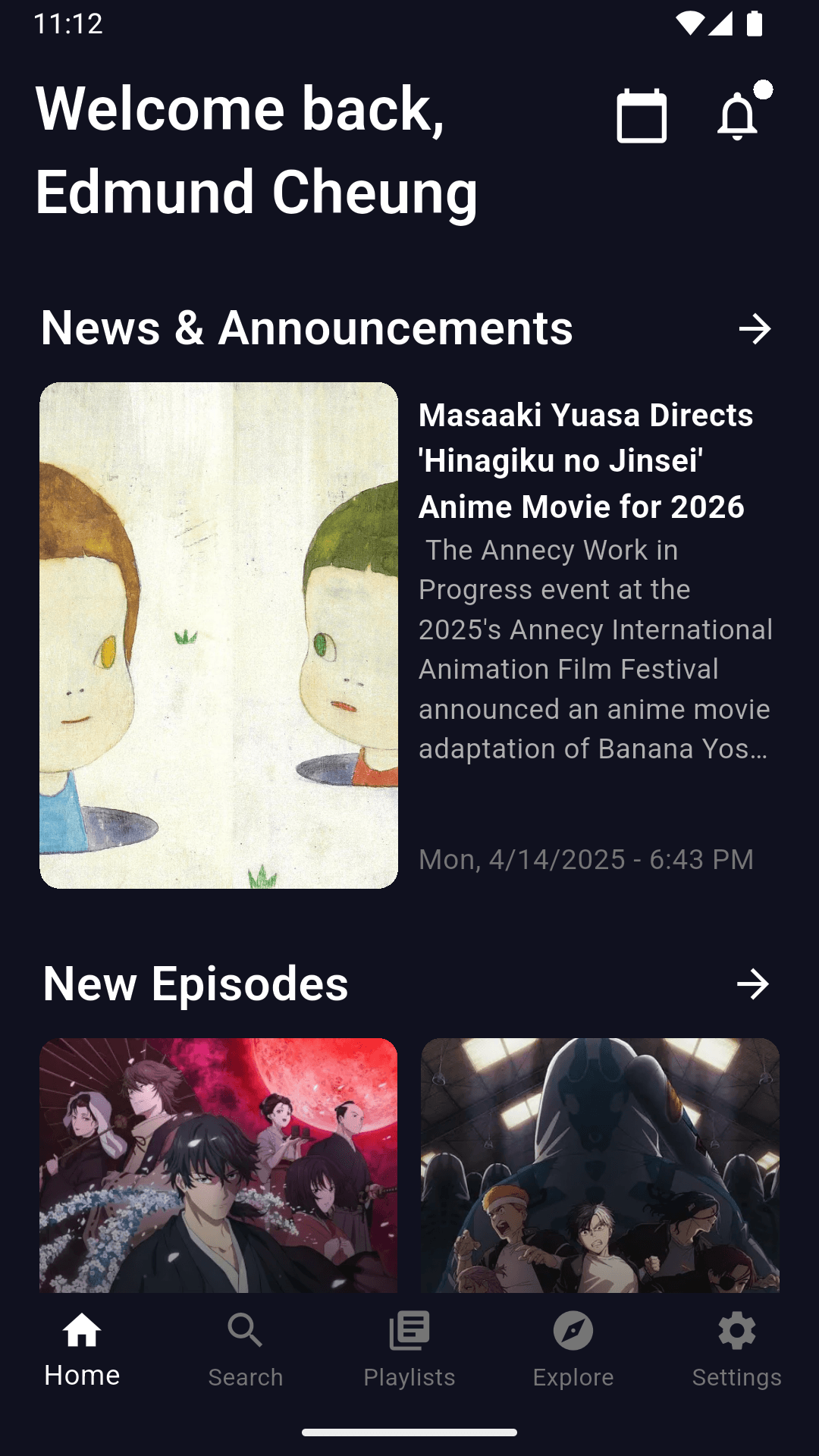Open the red moon anime episode card
The width and height of the screenshot is (819, 1456).
tap(218, 1165)
